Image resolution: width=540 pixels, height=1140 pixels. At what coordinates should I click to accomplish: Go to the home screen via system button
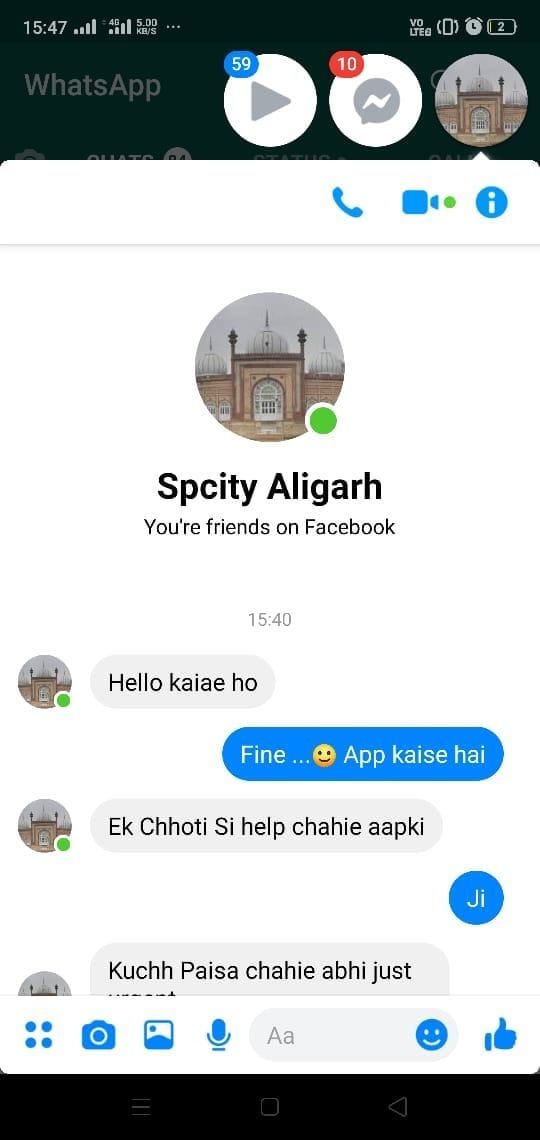[x=270, y=1107]
